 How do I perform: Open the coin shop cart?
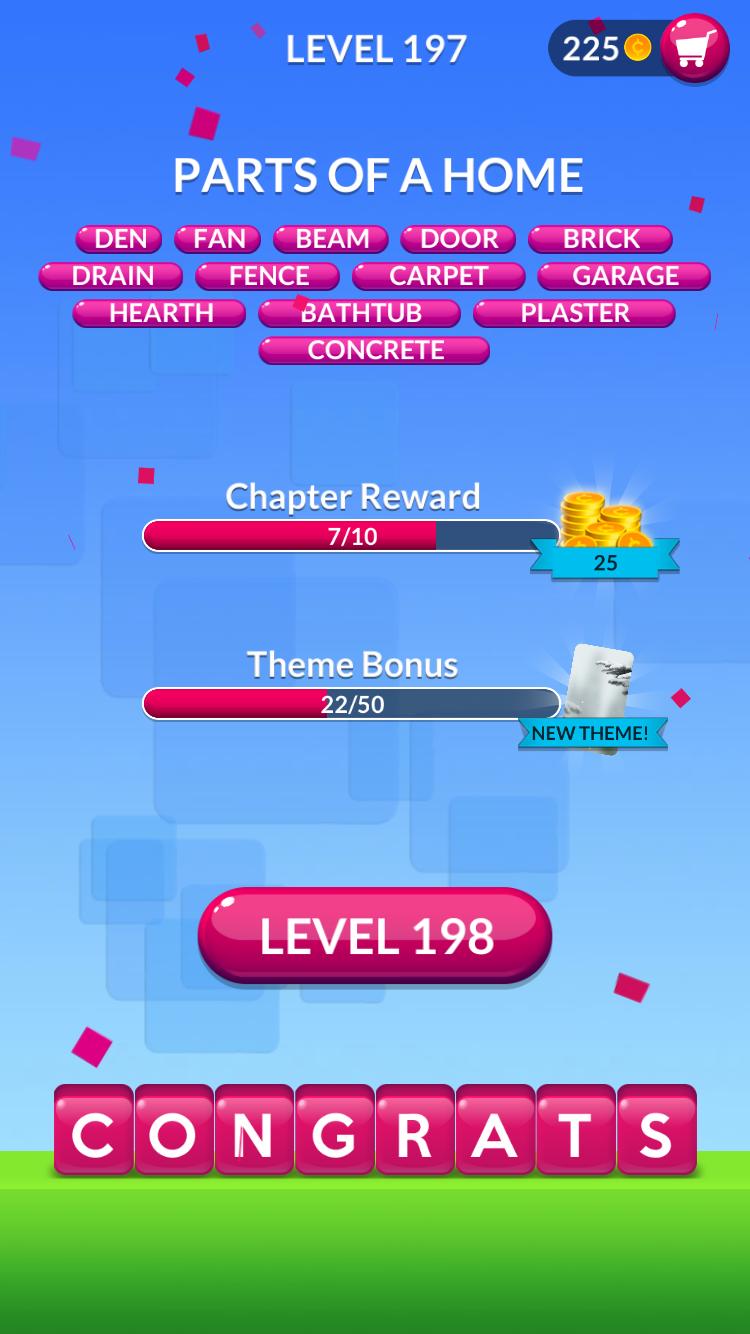[693, 48]
